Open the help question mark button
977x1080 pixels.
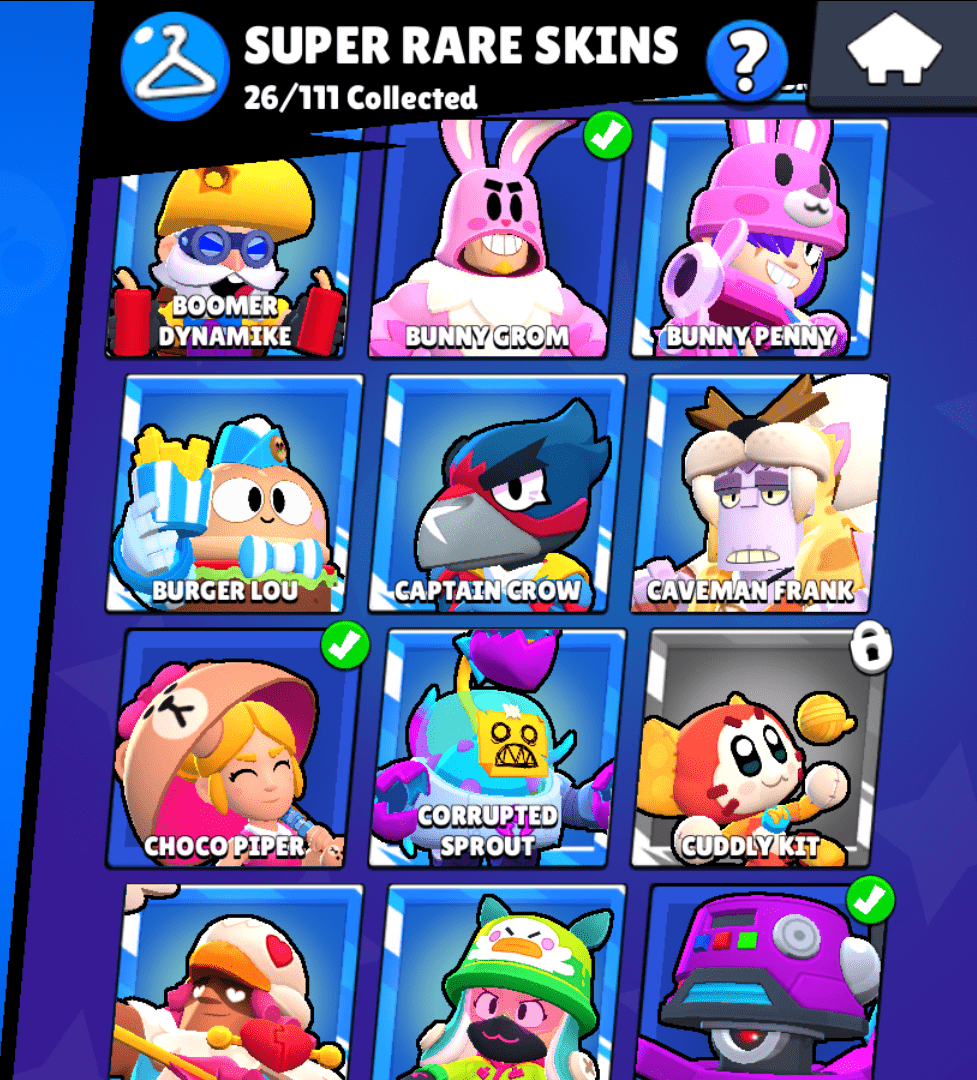click(746, 60)
